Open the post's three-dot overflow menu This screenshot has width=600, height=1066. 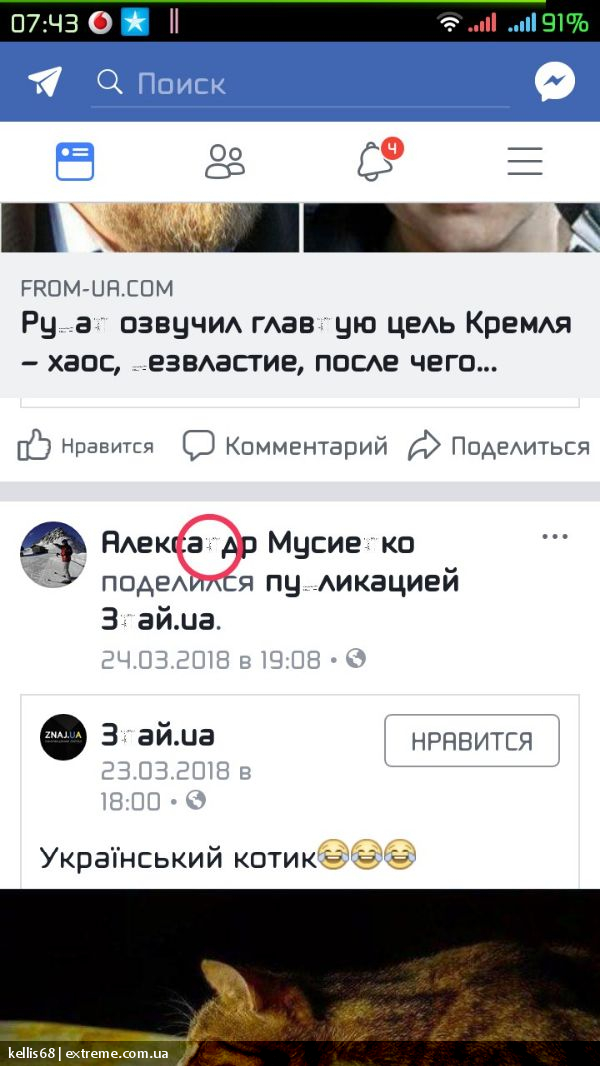click(x=554, y=536)
